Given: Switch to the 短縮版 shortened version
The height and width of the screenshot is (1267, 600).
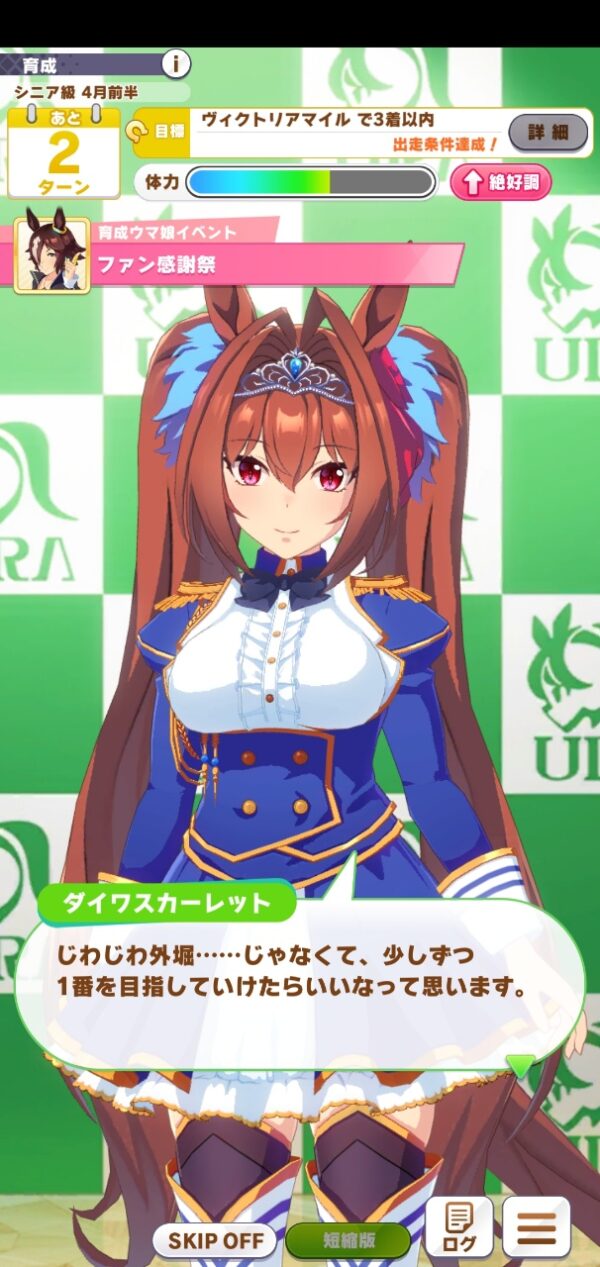Looking at the screenshot, I should pos(348,1240).
